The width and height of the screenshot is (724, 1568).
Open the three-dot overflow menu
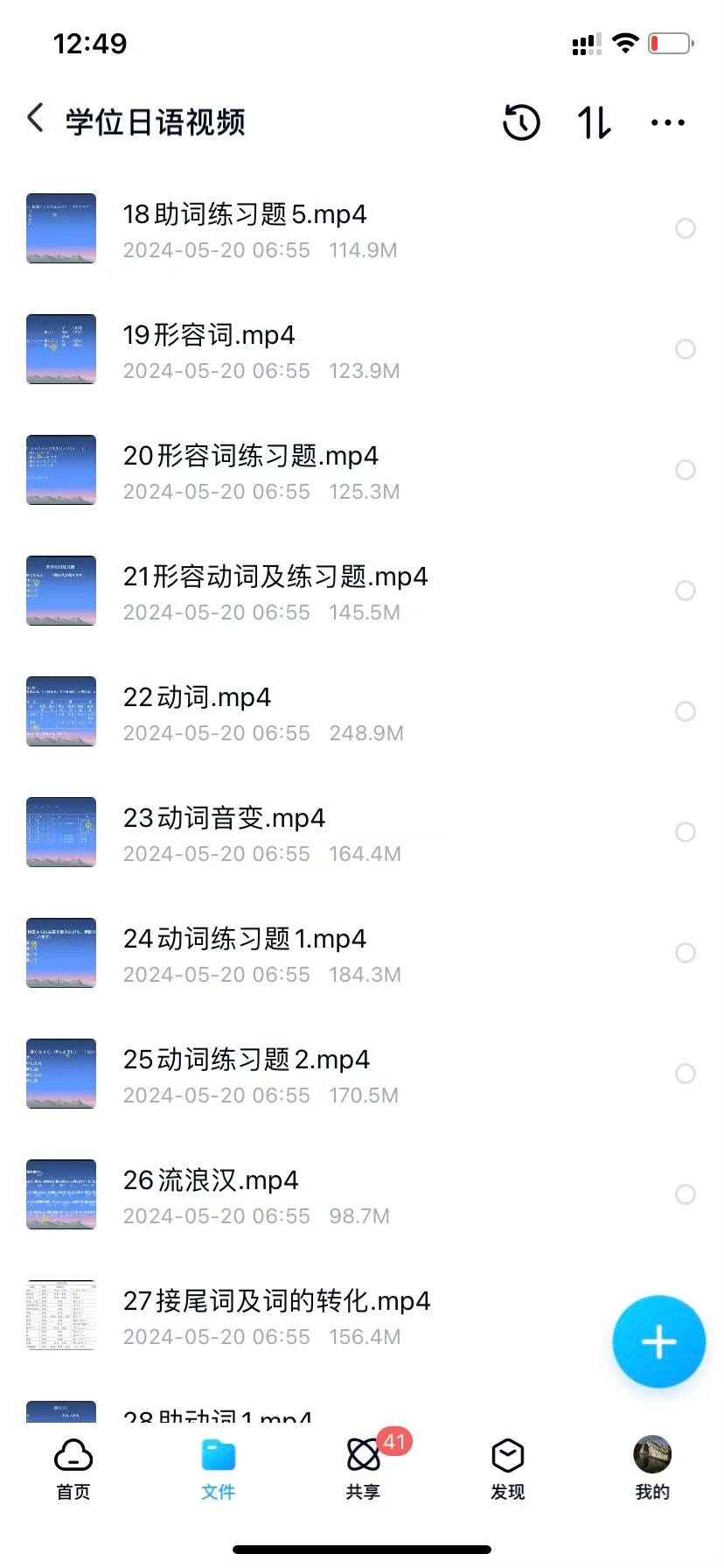668,122
